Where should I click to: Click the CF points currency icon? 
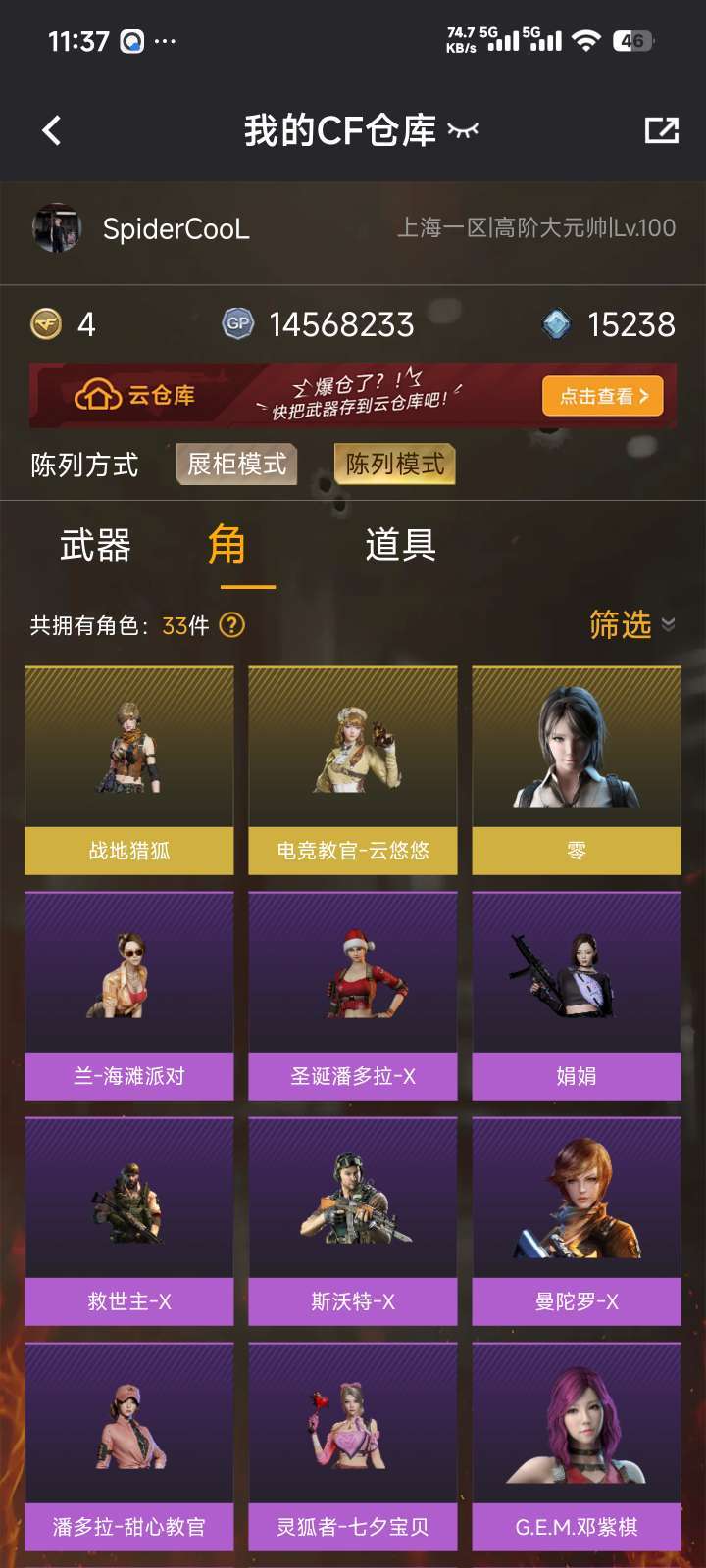click(43, 324)
